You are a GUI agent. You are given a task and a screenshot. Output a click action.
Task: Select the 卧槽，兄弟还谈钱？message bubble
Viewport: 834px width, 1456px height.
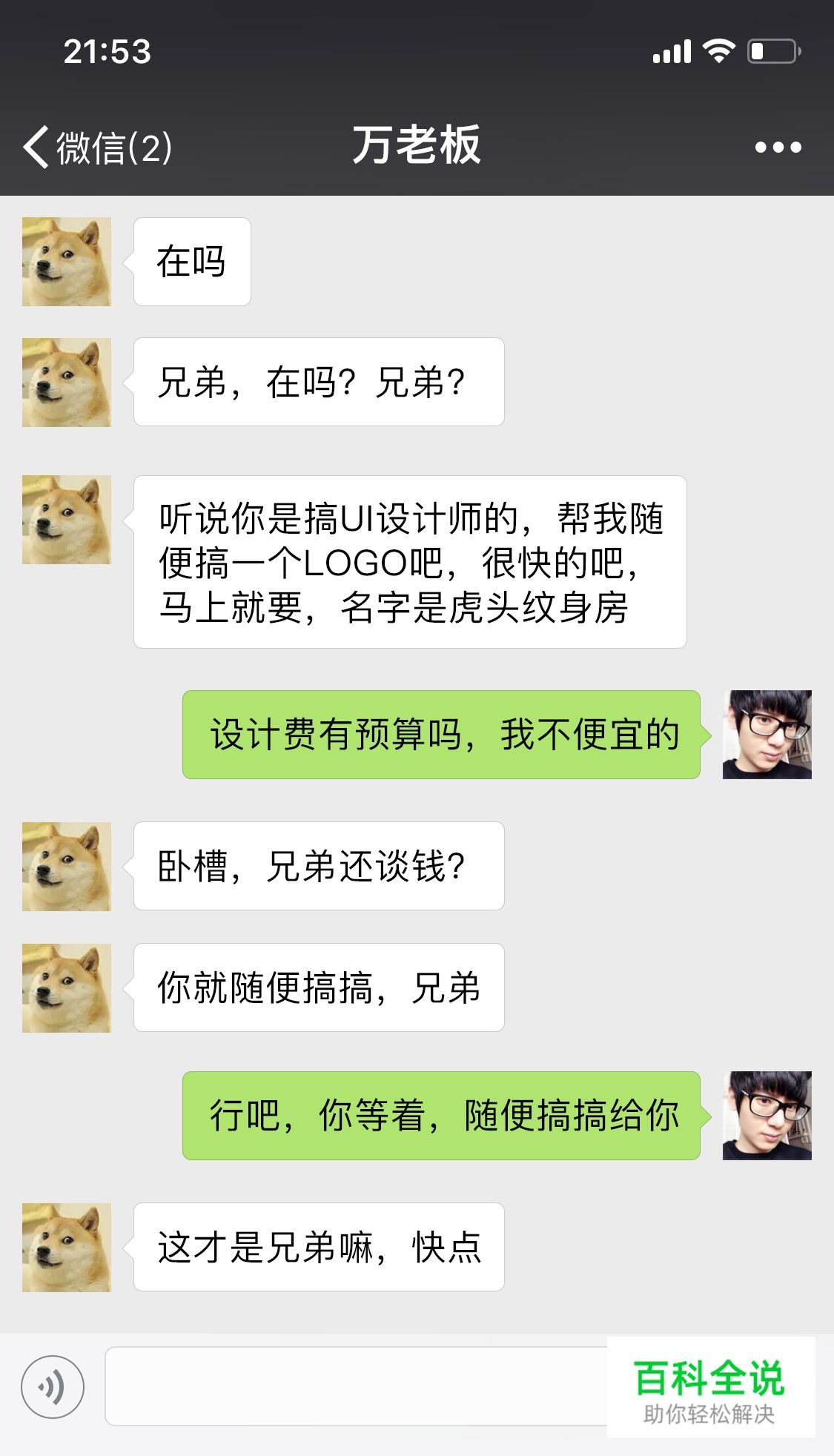317,864
